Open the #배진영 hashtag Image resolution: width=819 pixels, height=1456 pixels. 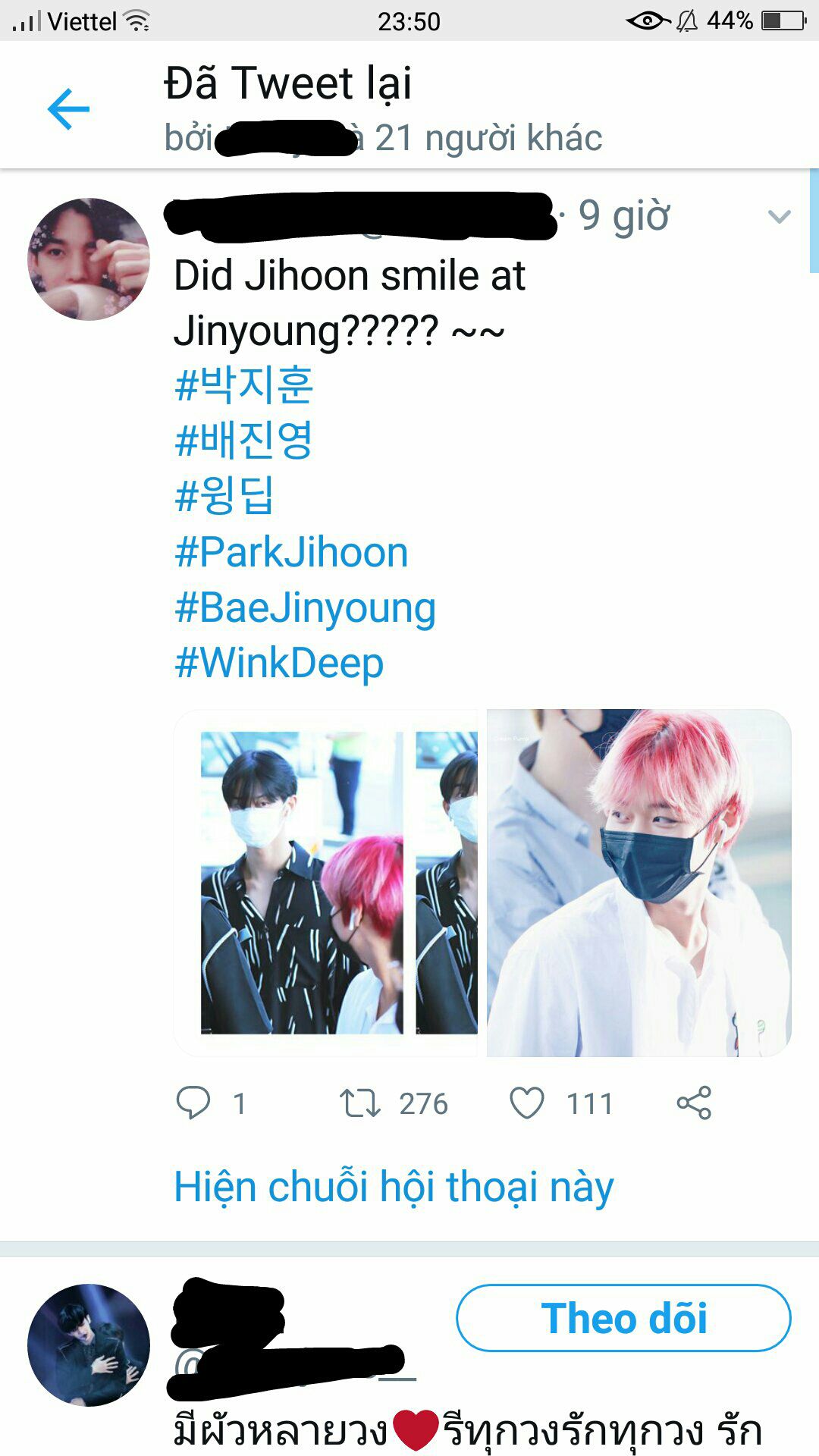(244, 441)
